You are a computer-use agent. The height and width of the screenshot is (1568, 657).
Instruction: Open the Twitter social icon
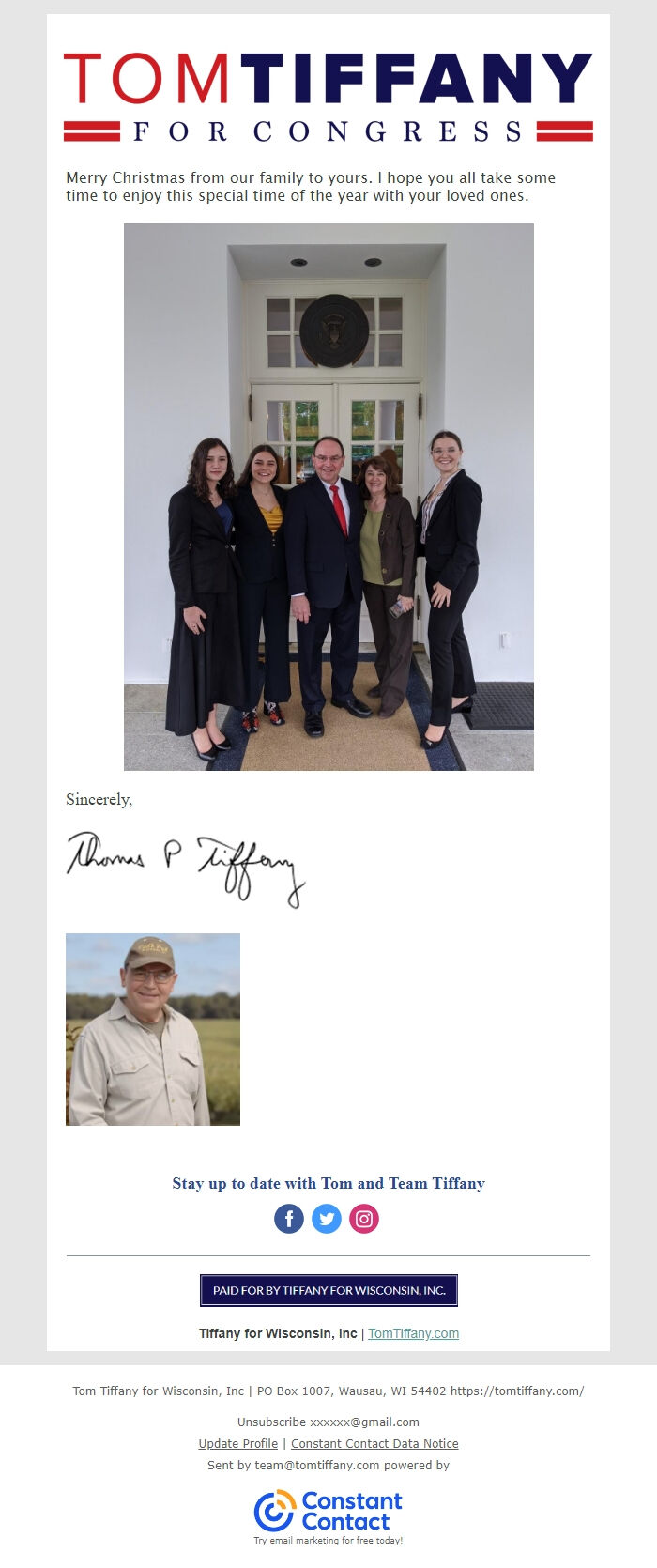point(327,1219)
